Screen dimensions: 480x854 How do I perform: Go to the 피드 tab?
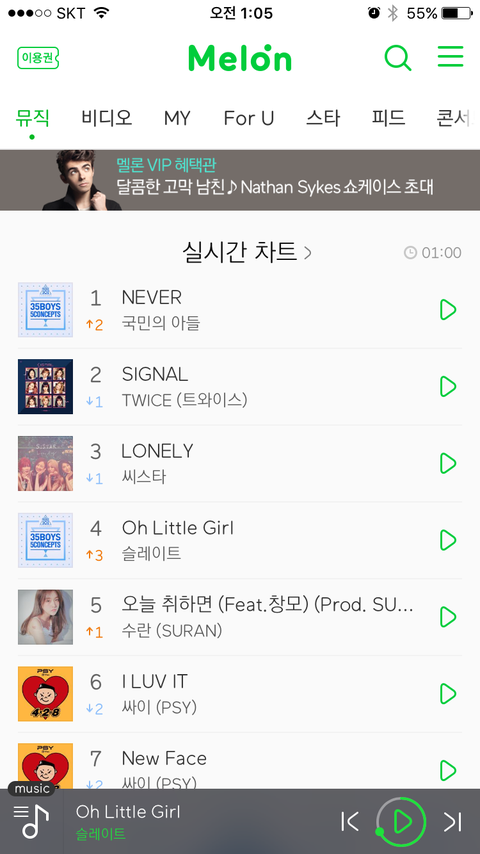(388, 118)
